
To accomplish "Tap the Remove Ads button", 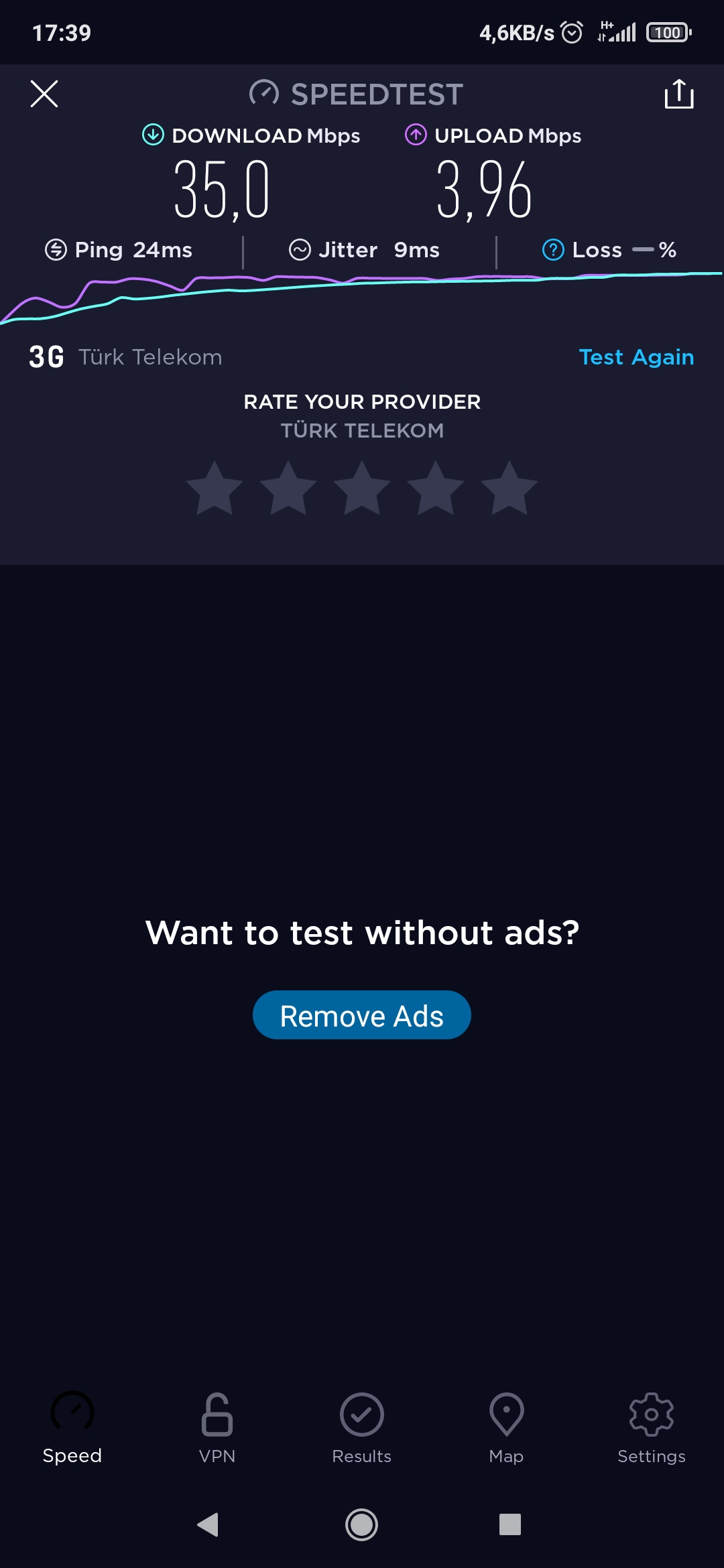I will pyautogui.click(x=362, y=1015).
